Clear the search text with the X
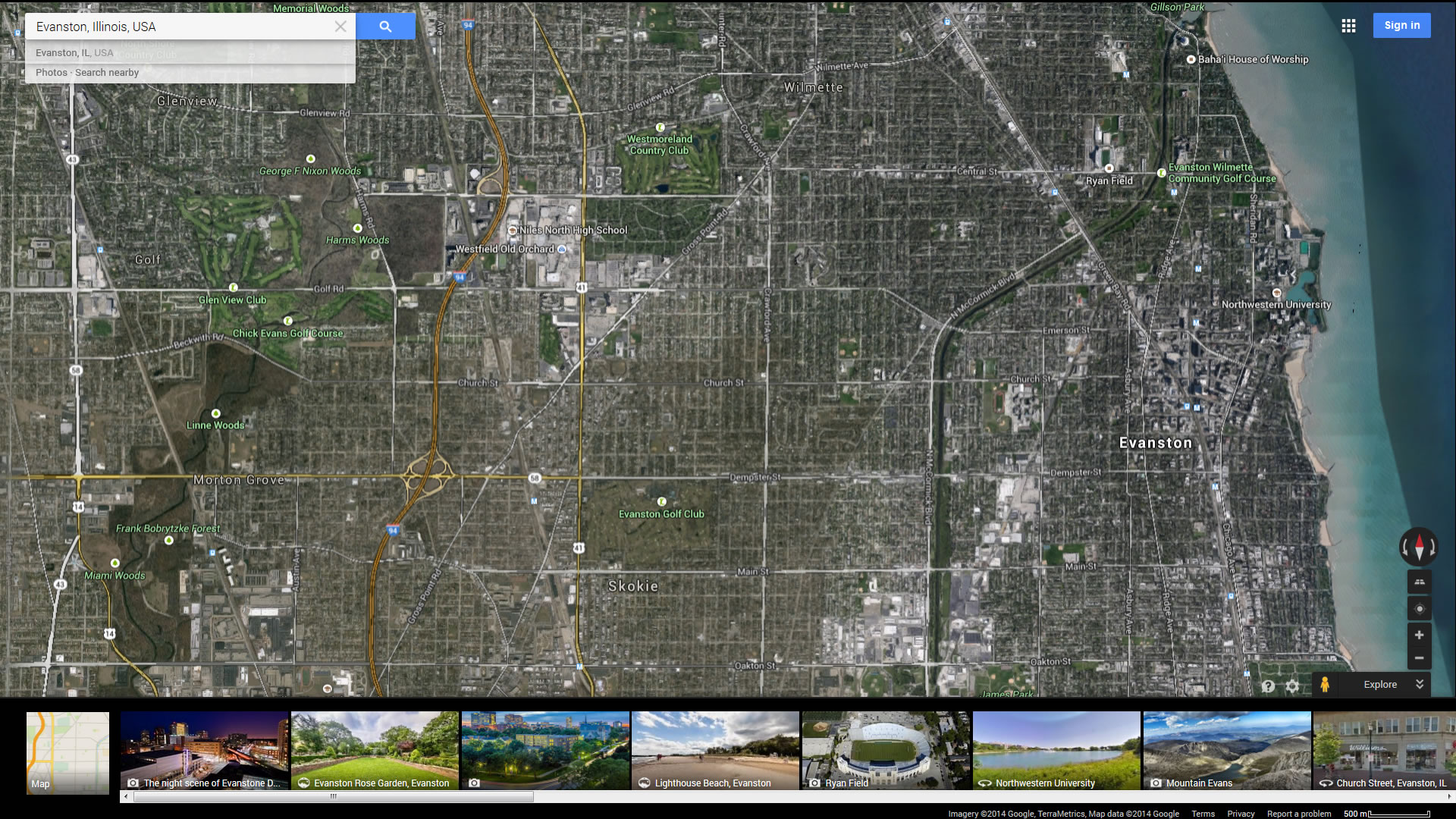The width and height of the screenshot is (1456, 819). tap(340, 27)
